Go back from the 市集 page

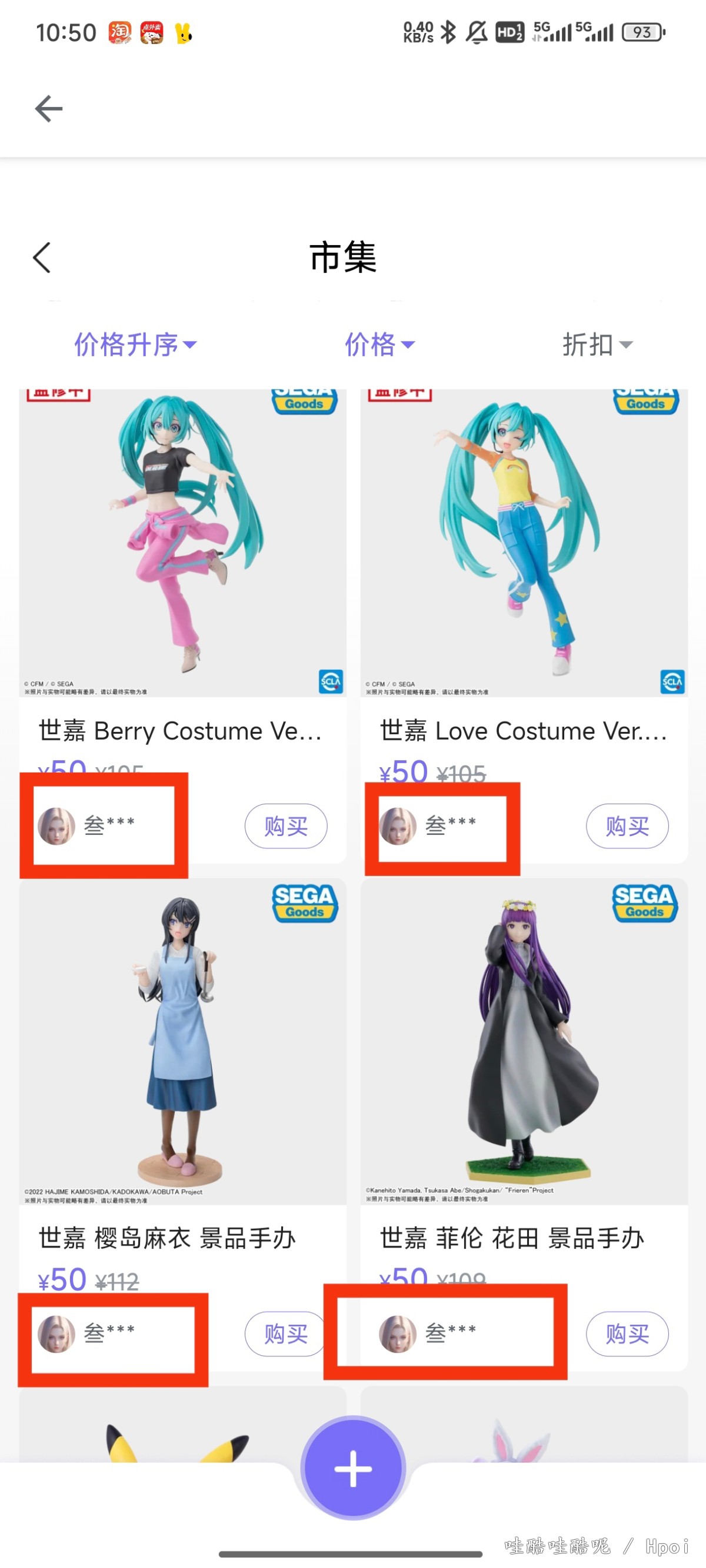41,258
